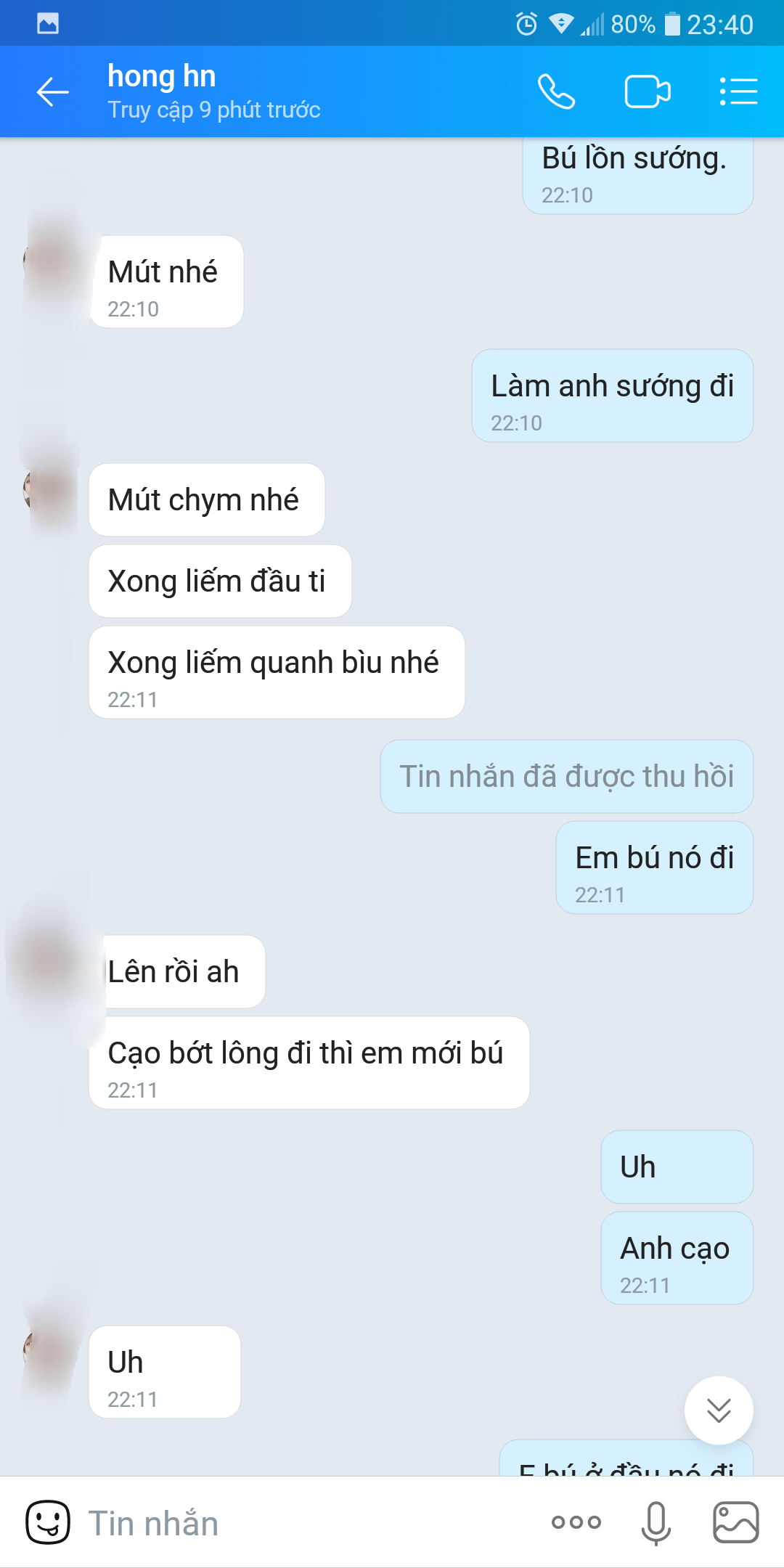Viewport: 784px width, 1568px height.
Task: Open the sticker and emoji picker
Action: pos(48,1522)
